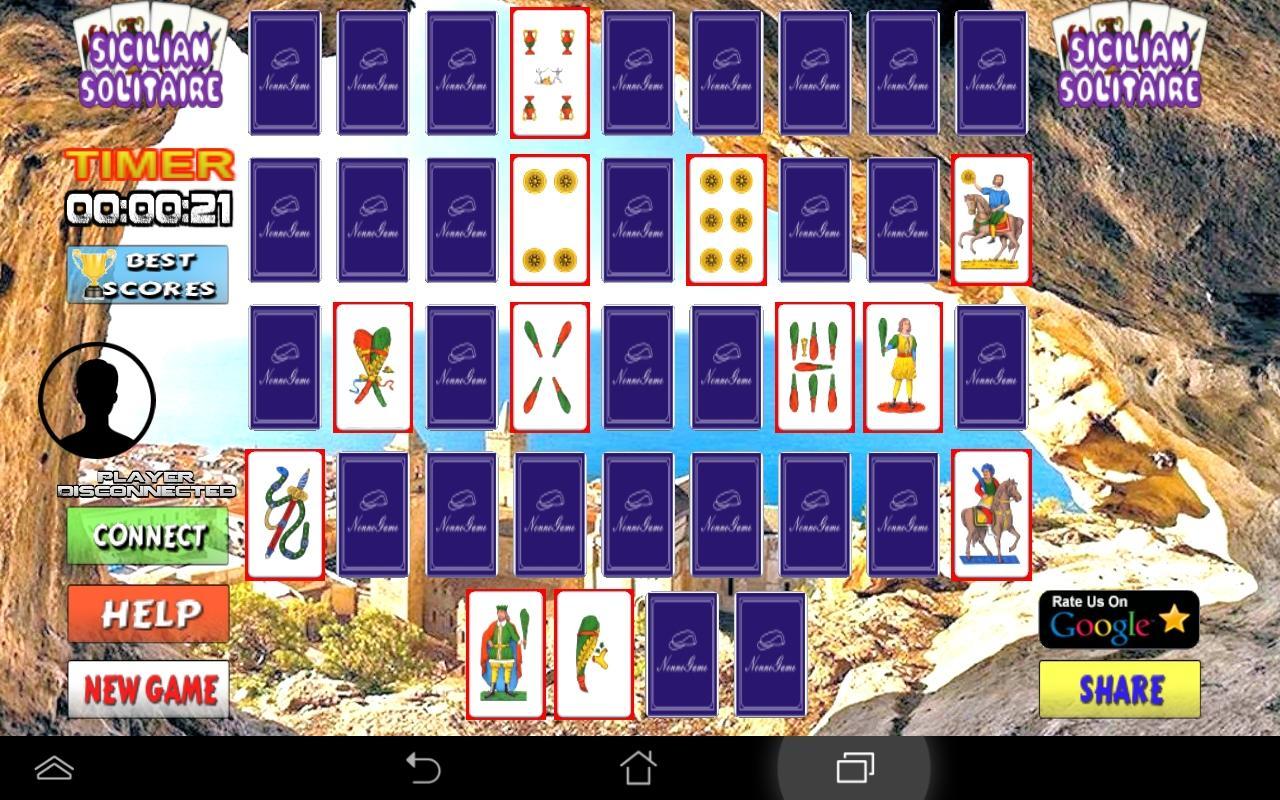
Task: Pick the four of clubs card
Action: pos(550,367)
